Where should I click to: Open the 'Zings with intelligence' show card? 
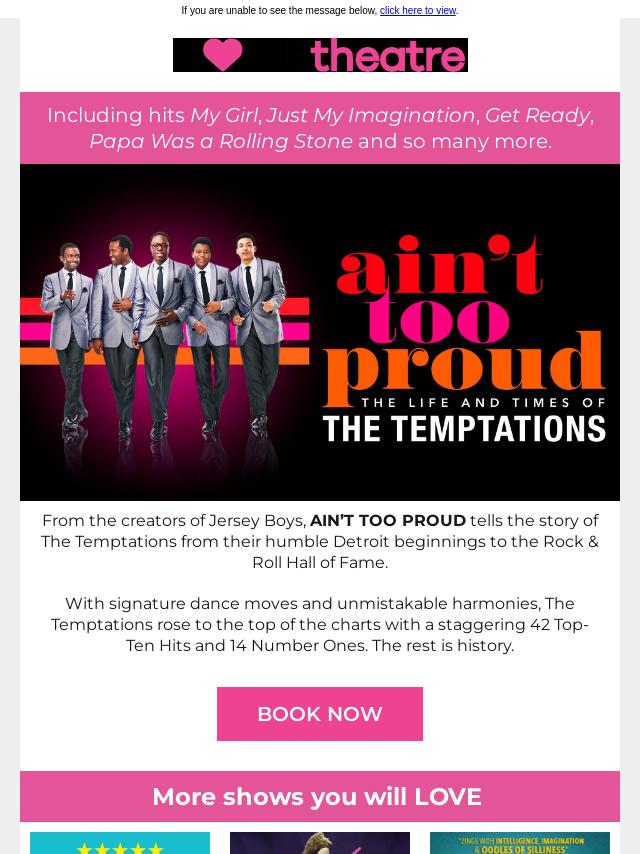coord(519,843)
